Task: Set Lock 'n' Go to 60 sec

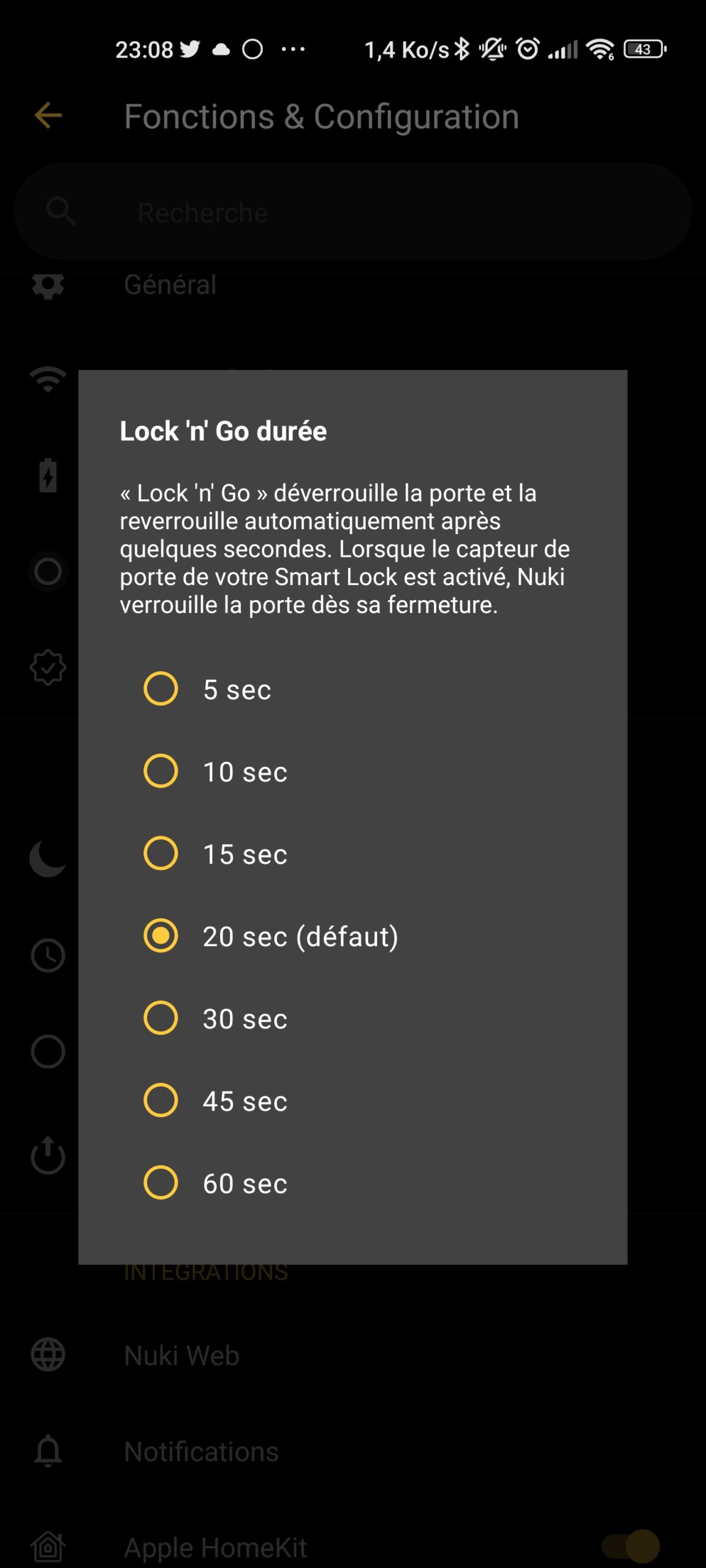Action: pos(352,1183)
